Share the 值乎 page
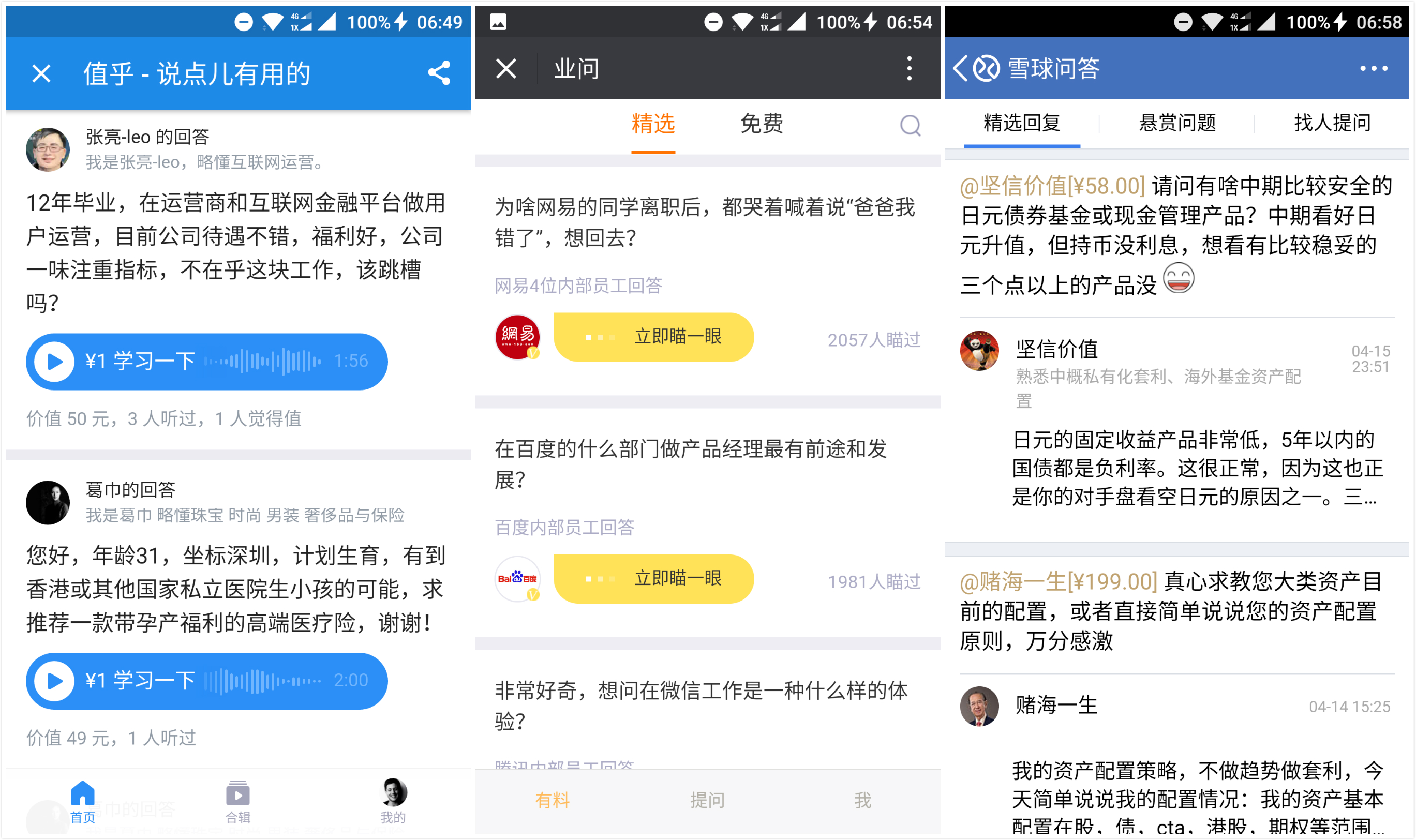Image resolution: width=1416 pixels, height=840 pixels. click(439, 73)
